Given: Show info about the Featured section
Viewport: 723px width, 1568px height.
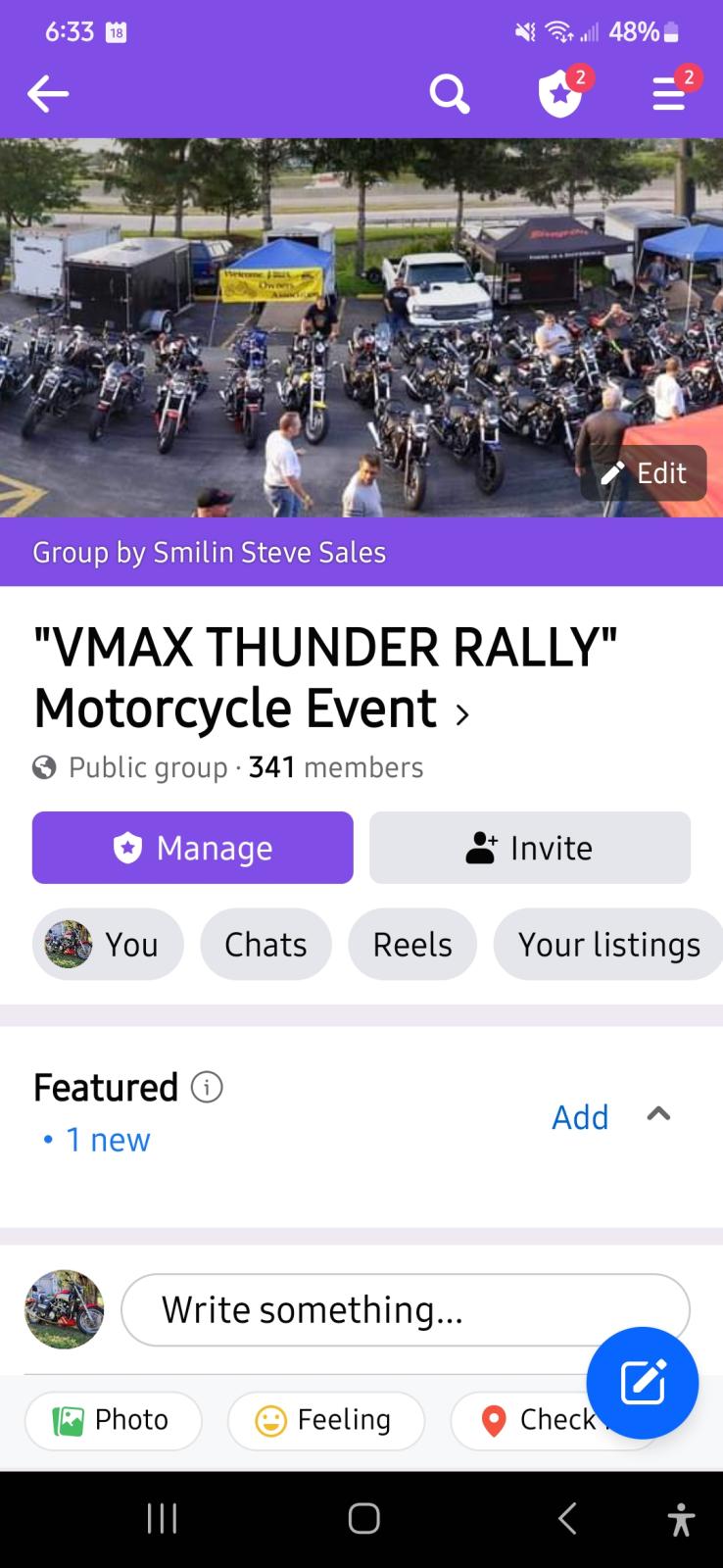Looking at the screenshot, I should point(207,1087).
